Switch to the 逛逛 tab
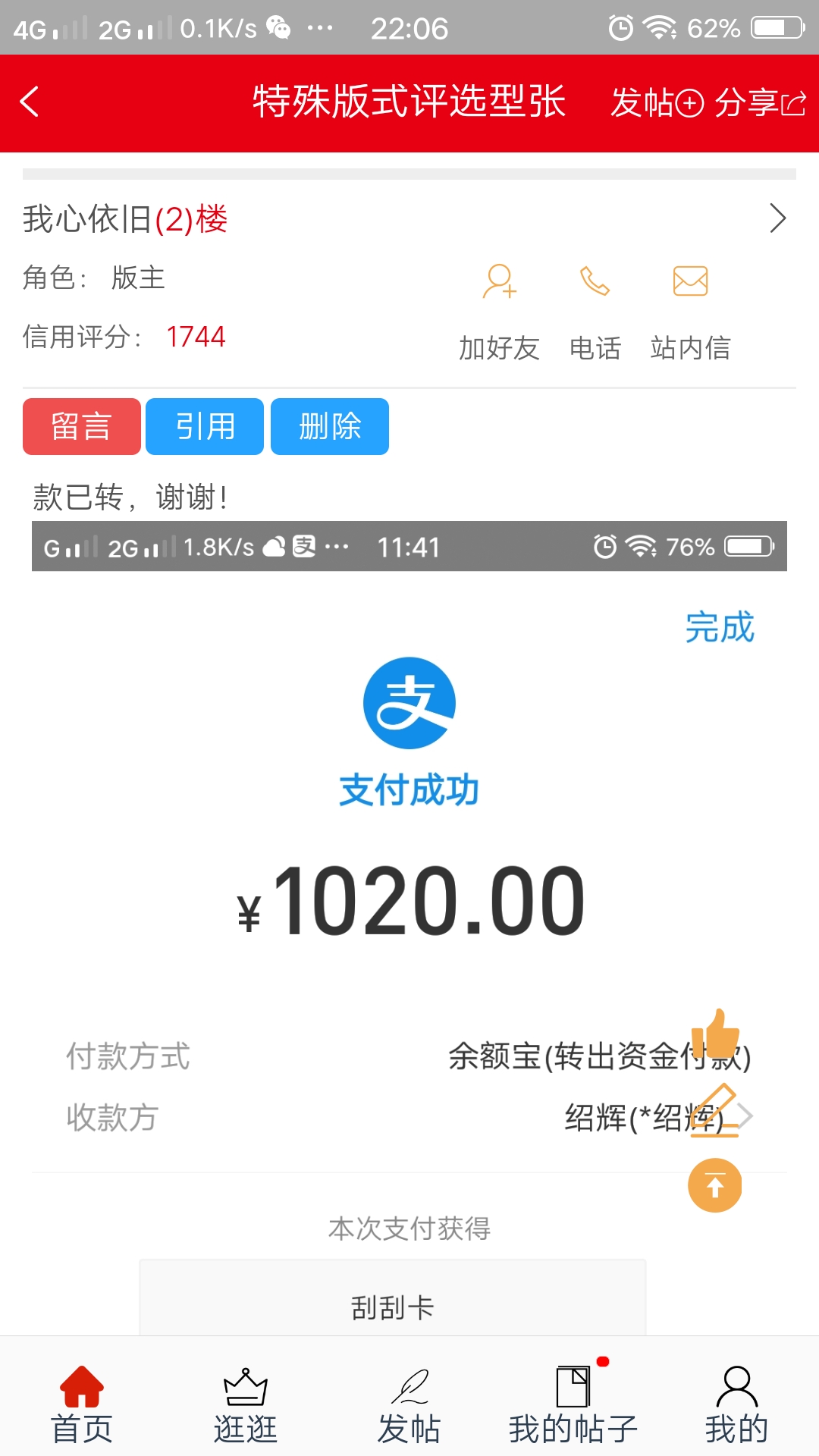Screen dimensions: 819x1456 tap(246, 1404)
